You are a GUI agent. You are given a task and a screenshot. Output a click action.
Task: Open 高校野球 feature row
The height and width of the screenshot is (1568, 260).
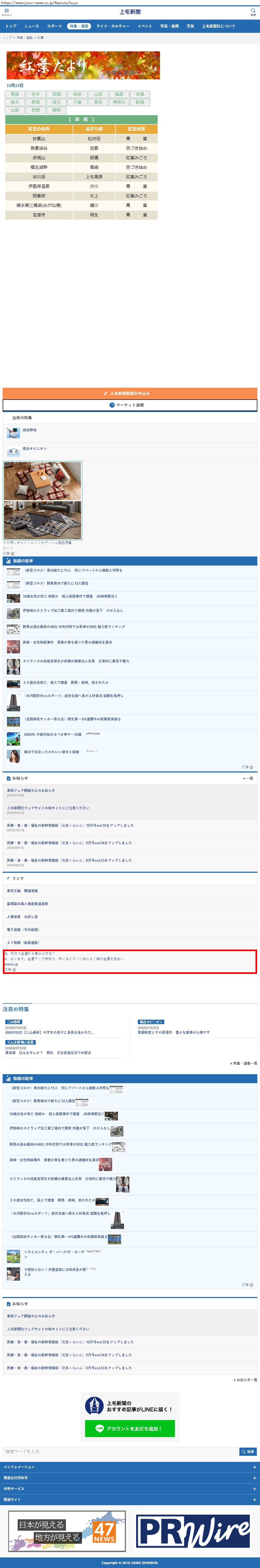29,430
